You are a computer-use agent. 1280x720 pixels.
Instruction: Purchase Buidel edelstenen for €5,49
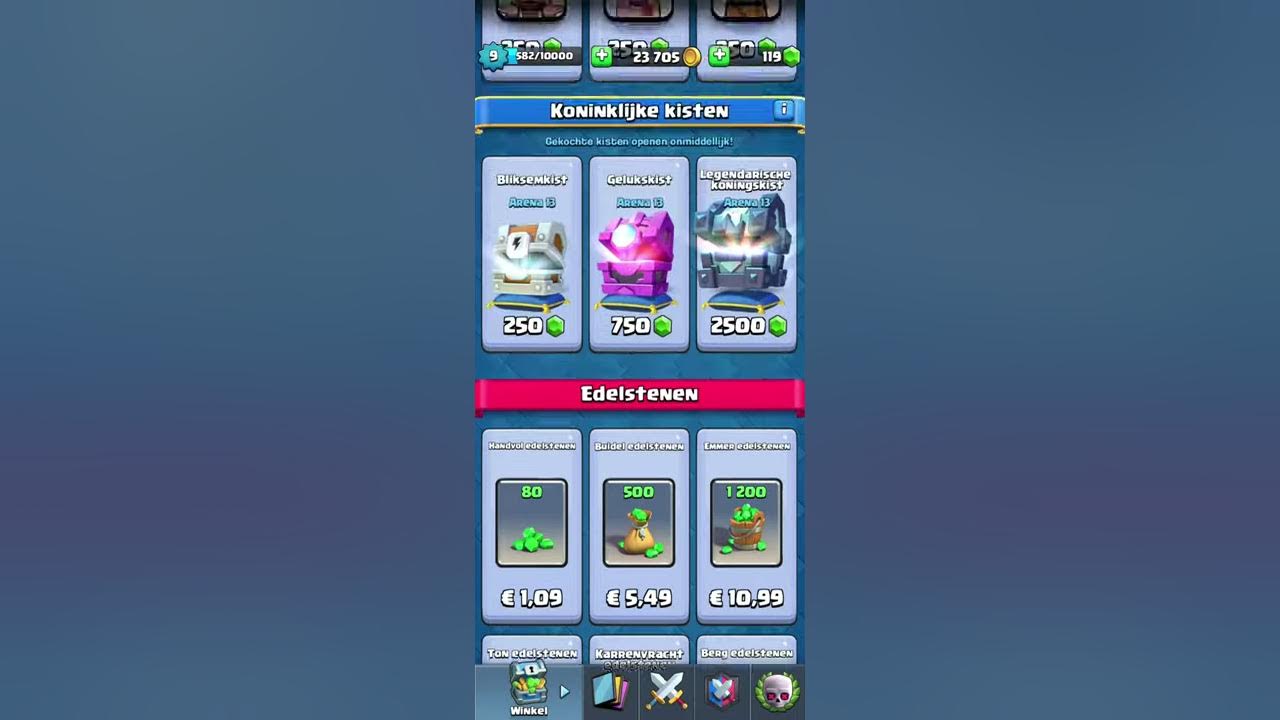click(x=639, y=526)
